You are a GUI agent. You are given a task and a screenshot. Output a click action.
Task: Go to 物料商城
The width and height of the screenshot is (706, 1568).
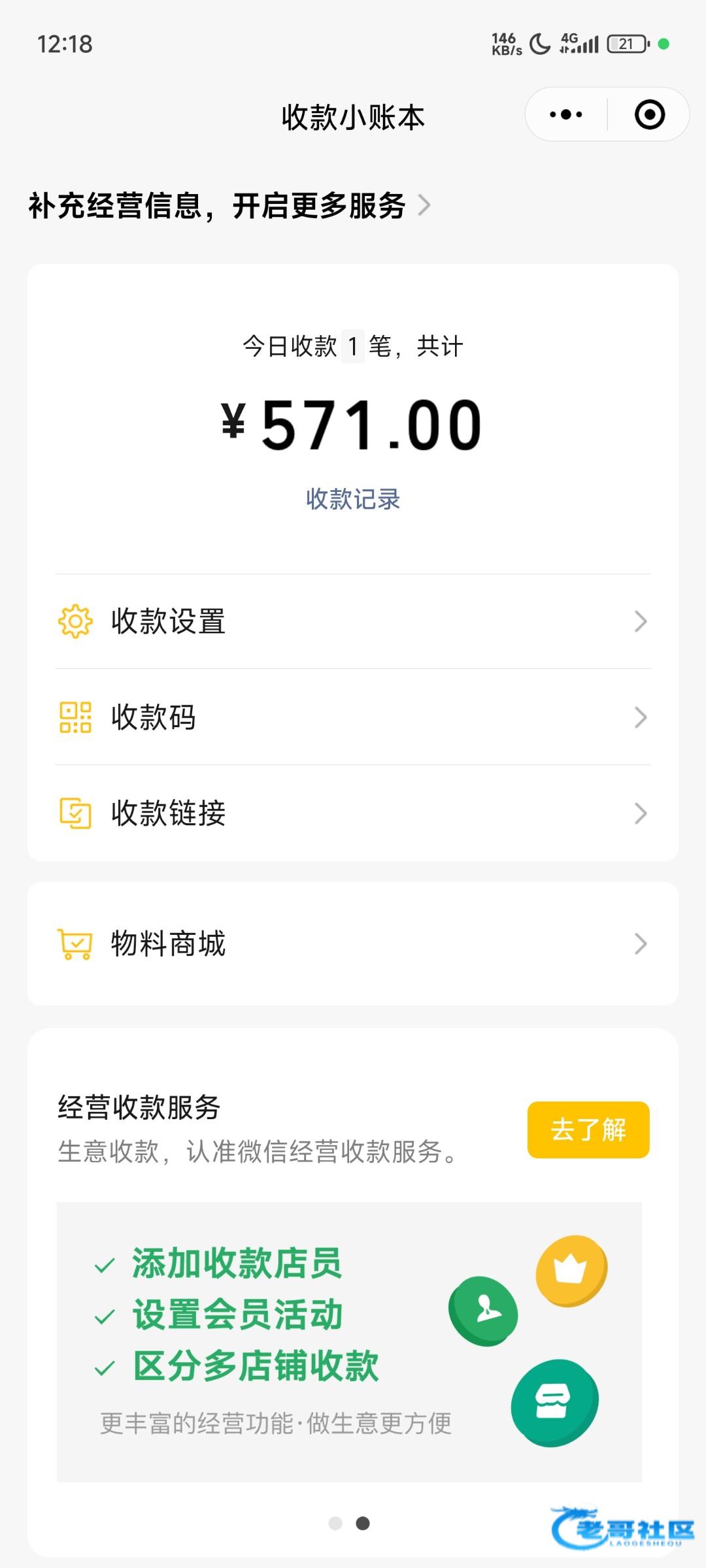[353, 944]
